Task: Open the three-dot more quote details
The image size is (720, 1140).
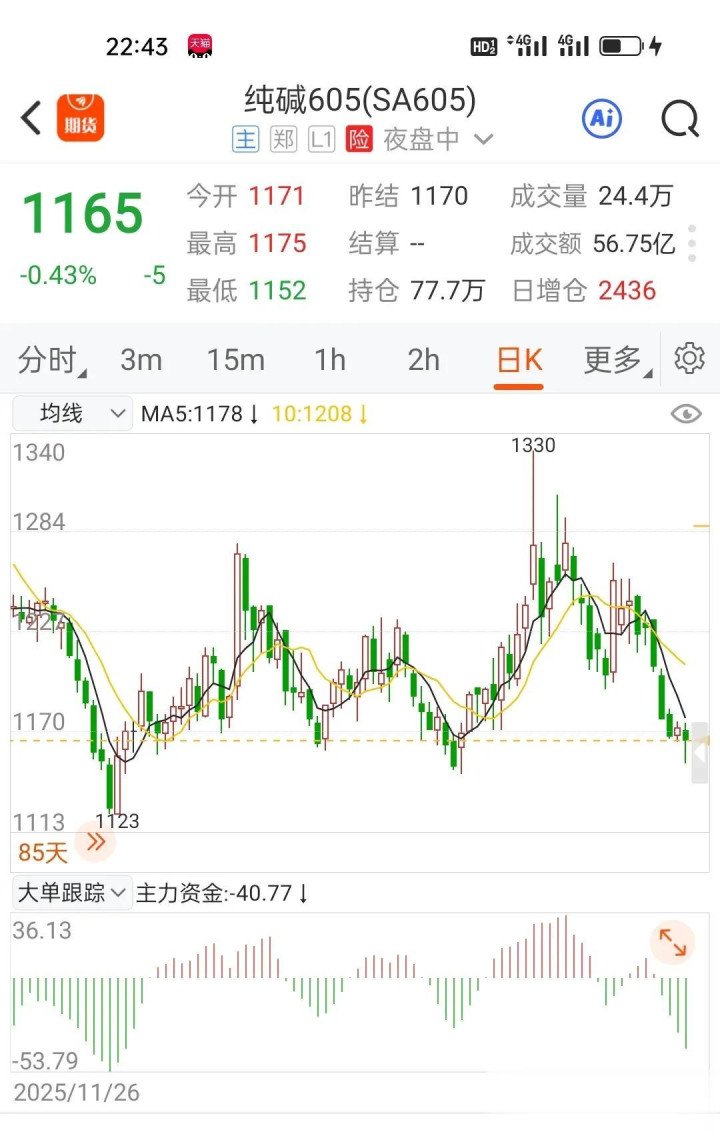Action: point(692,243)
